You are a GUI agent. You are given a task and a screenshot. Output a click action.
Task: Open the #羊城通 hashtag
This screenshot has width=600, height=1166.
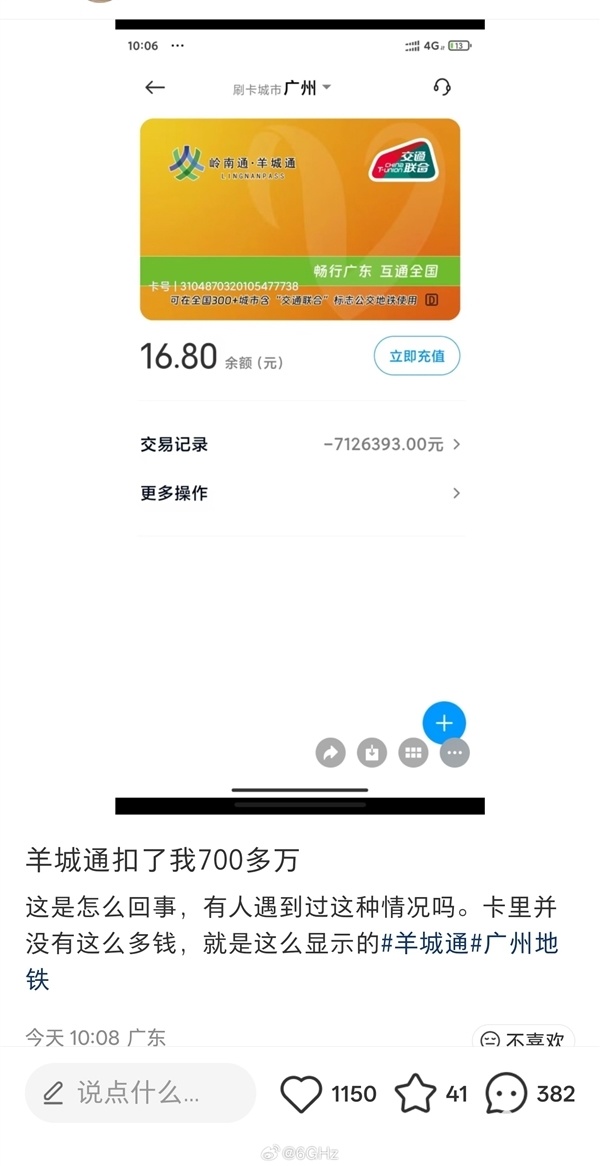pos(425,943)
